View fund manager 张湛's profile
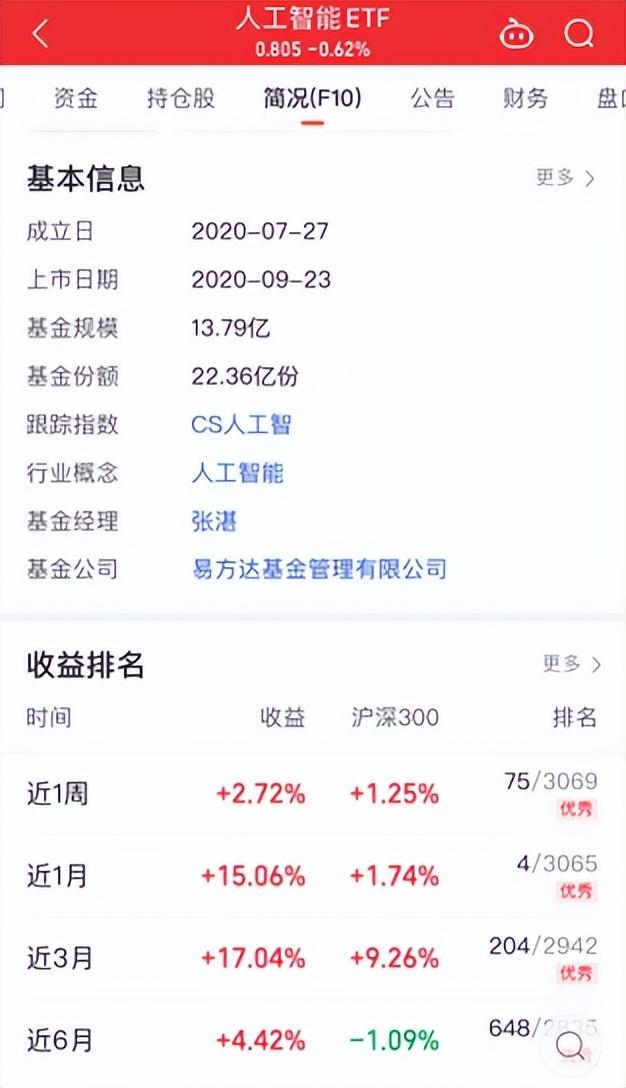 214,521
